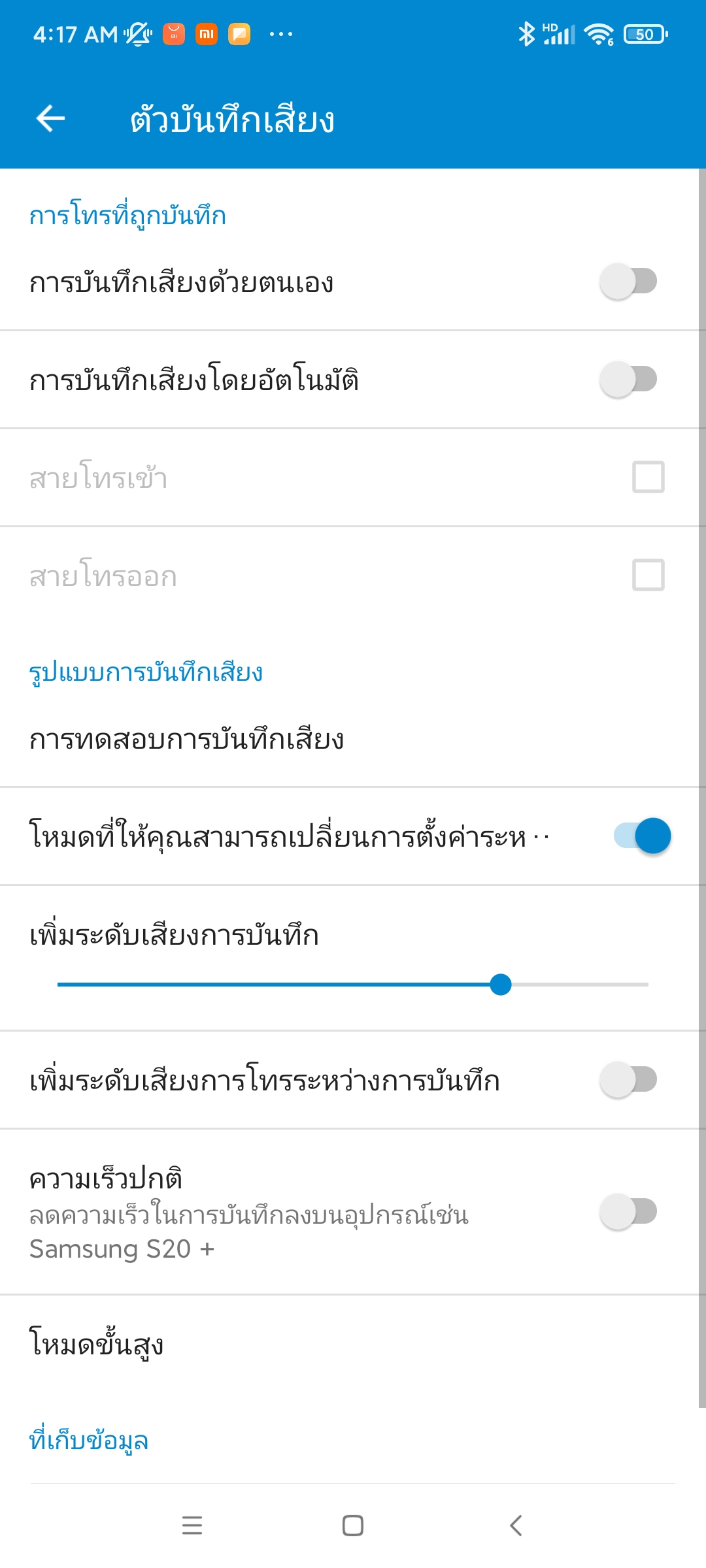Check the สายโทรเข้า checkbox
Image resolution: width=706 pixels, height=1568 pixels.
tap(648, 477)
